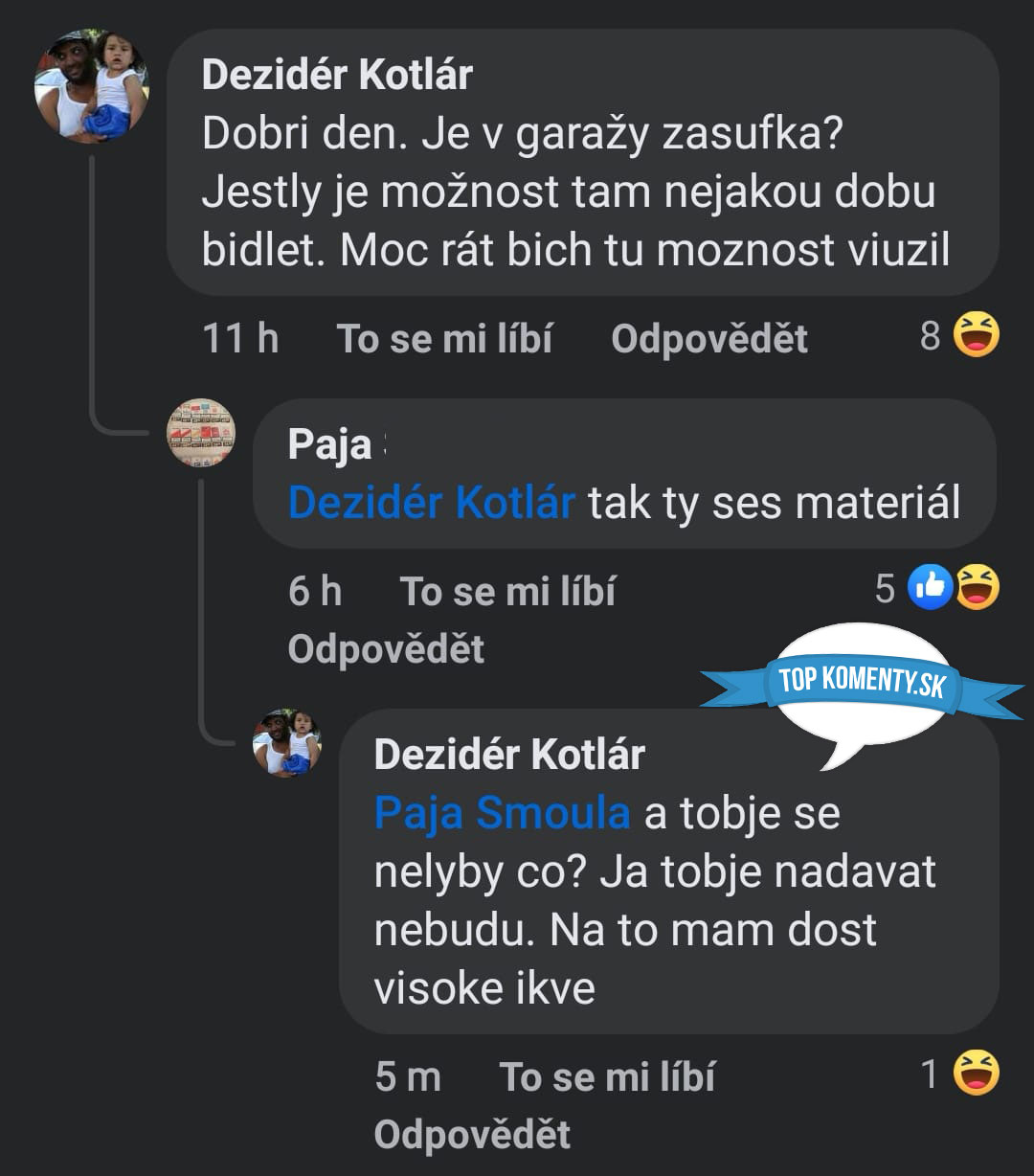Image resolution: width=1034 pixels, height=1176 pixels.
Task: Reply to Paja's 6 h old comment
Action: pos(386,649)
